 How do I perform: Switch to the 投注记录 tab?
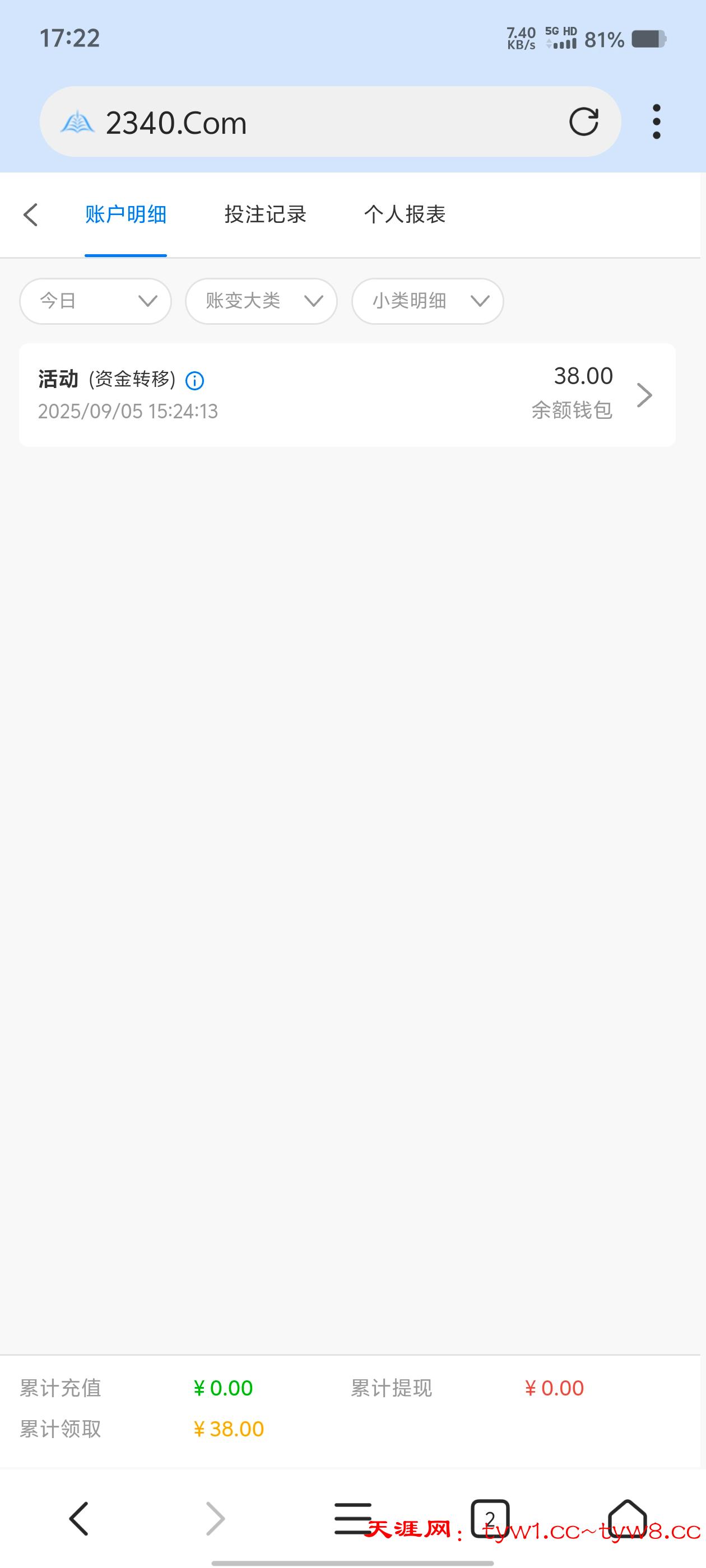[265, 215]
